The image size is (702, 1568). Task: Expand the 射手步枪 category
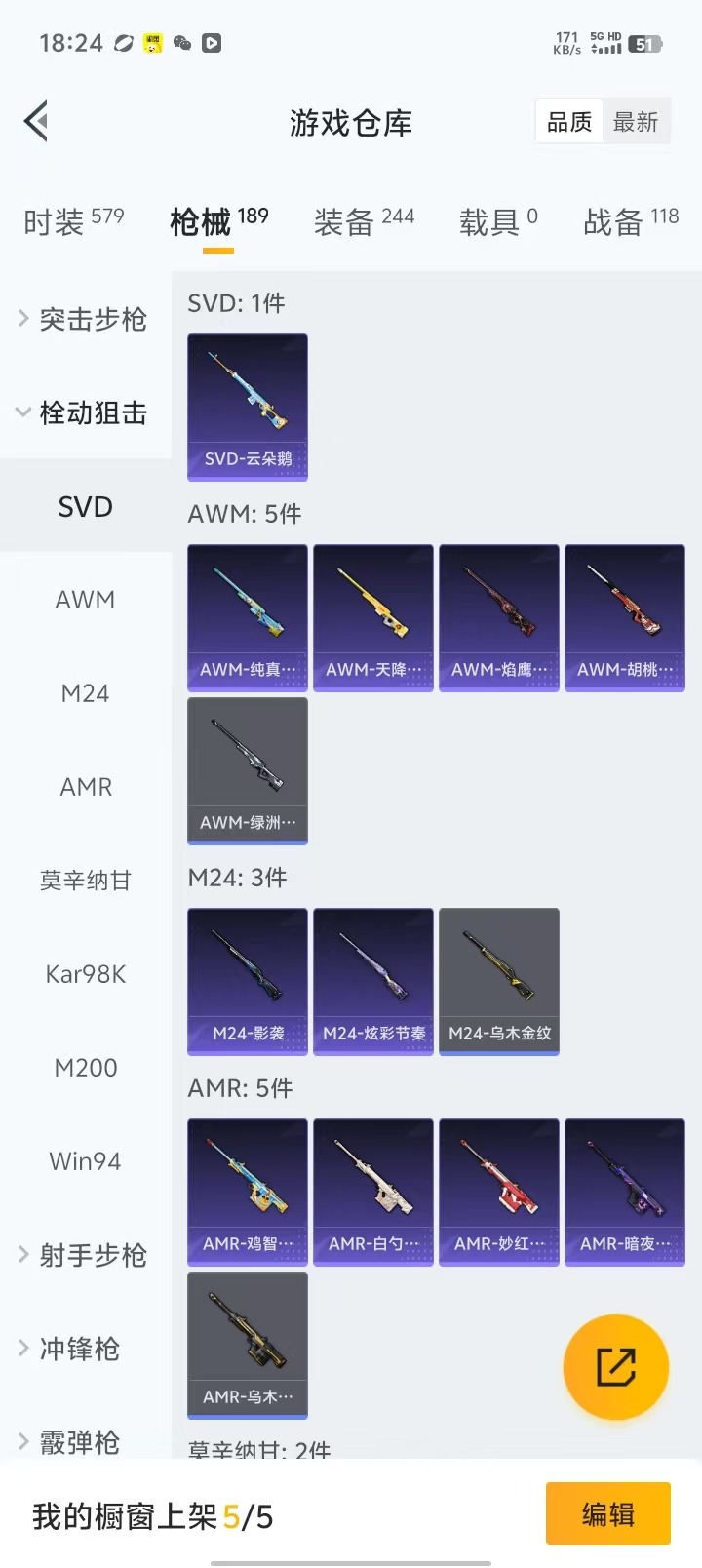pos(94,1256)
